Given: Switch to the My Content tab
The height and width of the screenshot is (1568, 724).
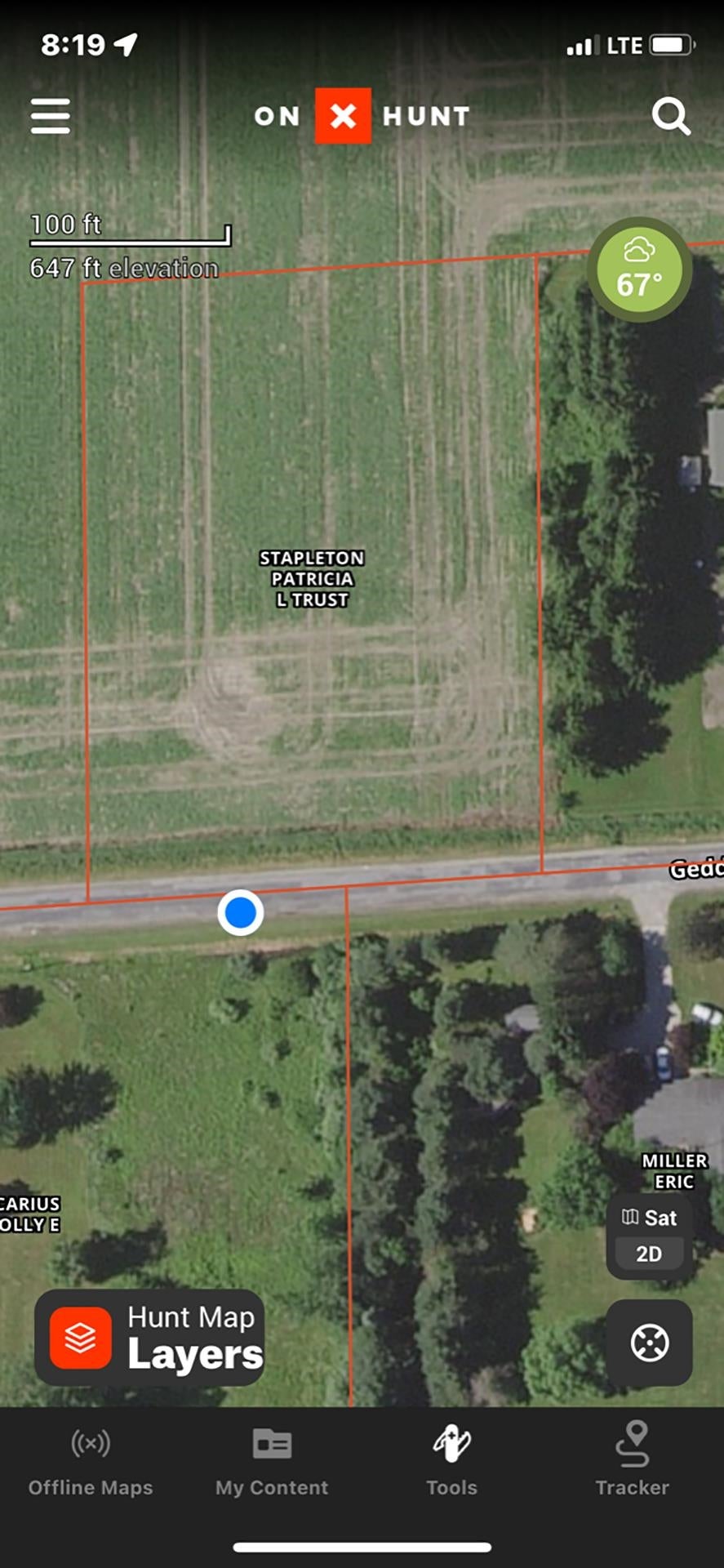Looking at the screenshot, I should tap(272, 1462).
